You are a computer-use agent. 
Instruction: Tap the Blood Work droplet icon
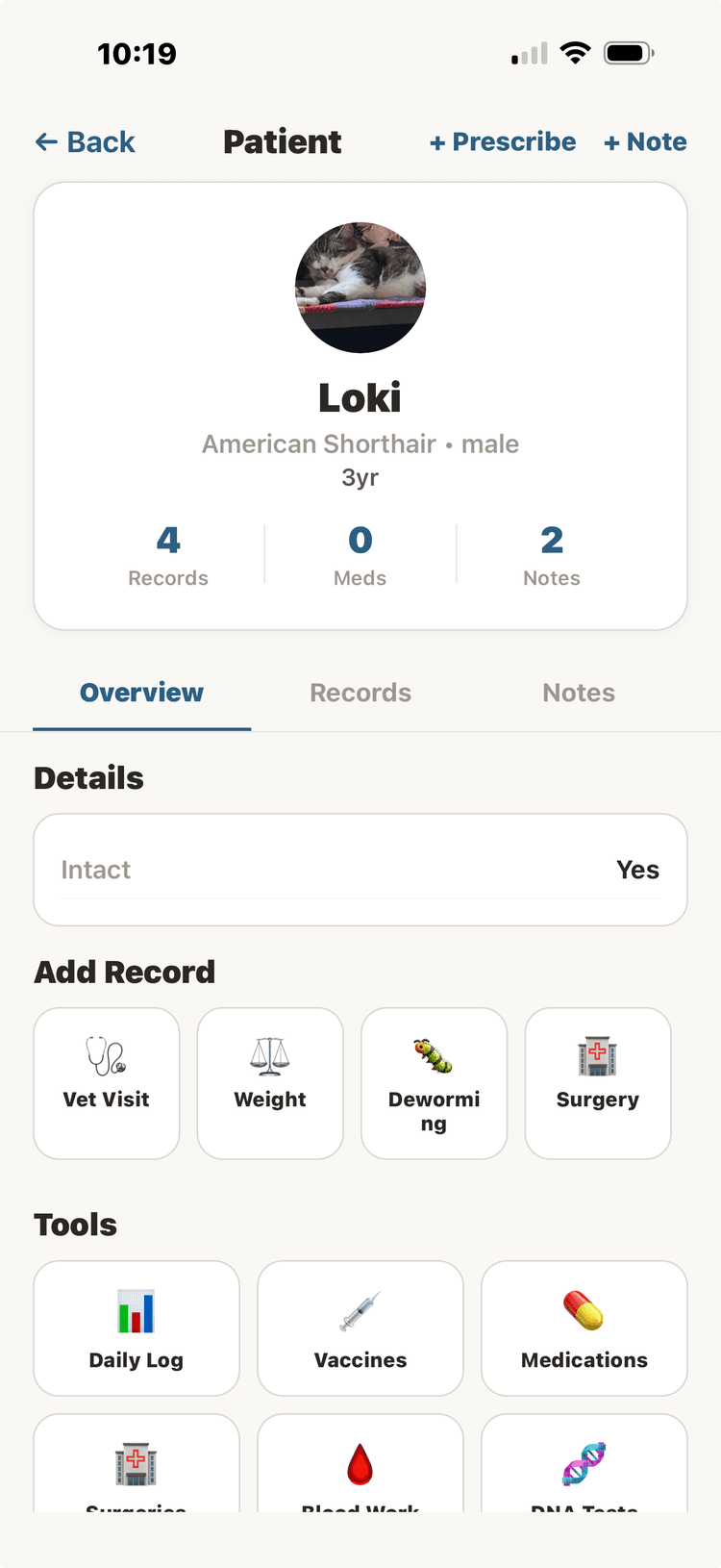pos(360,1460)
